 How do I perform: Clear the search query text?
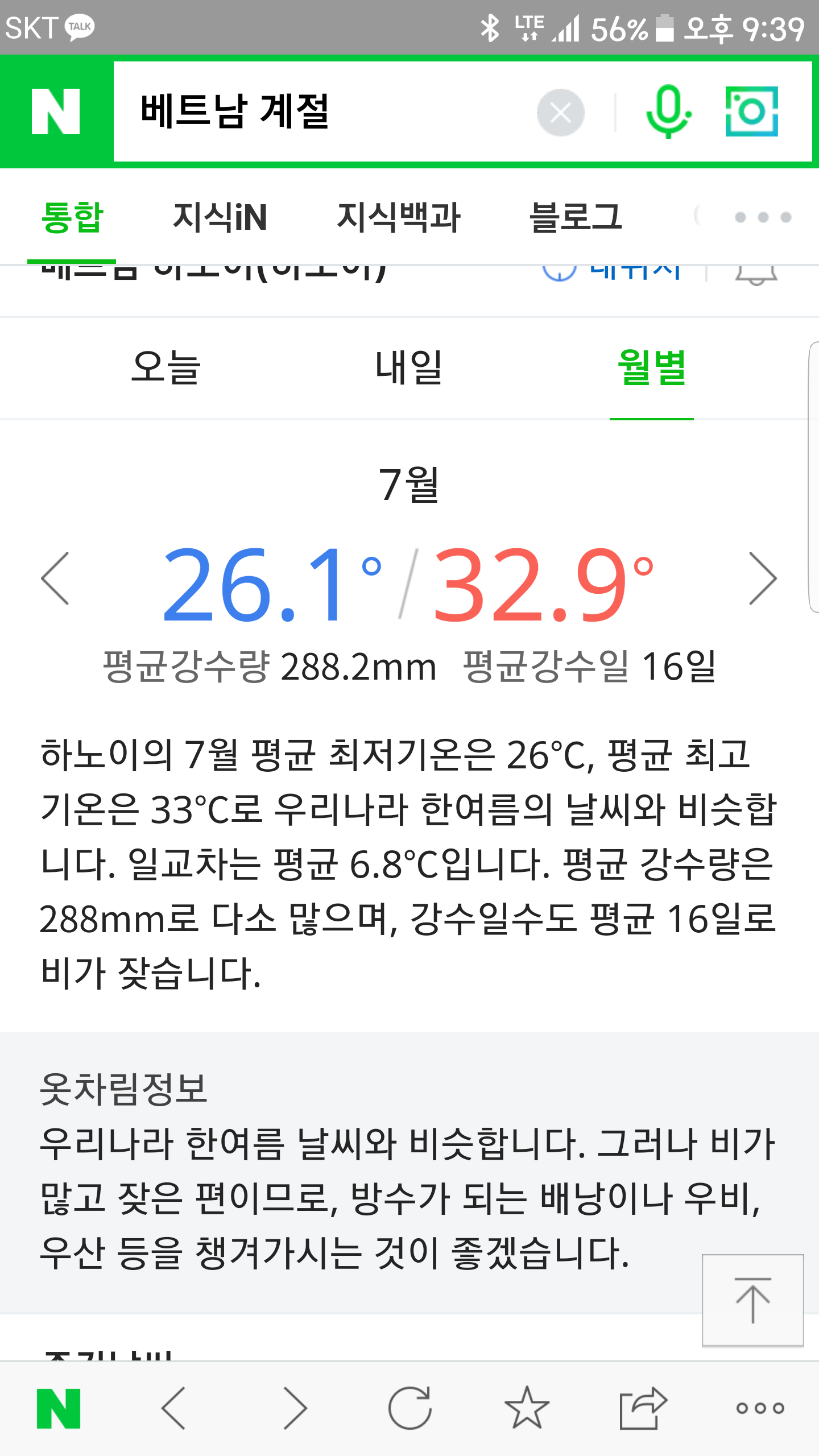(x=560, y=113)
